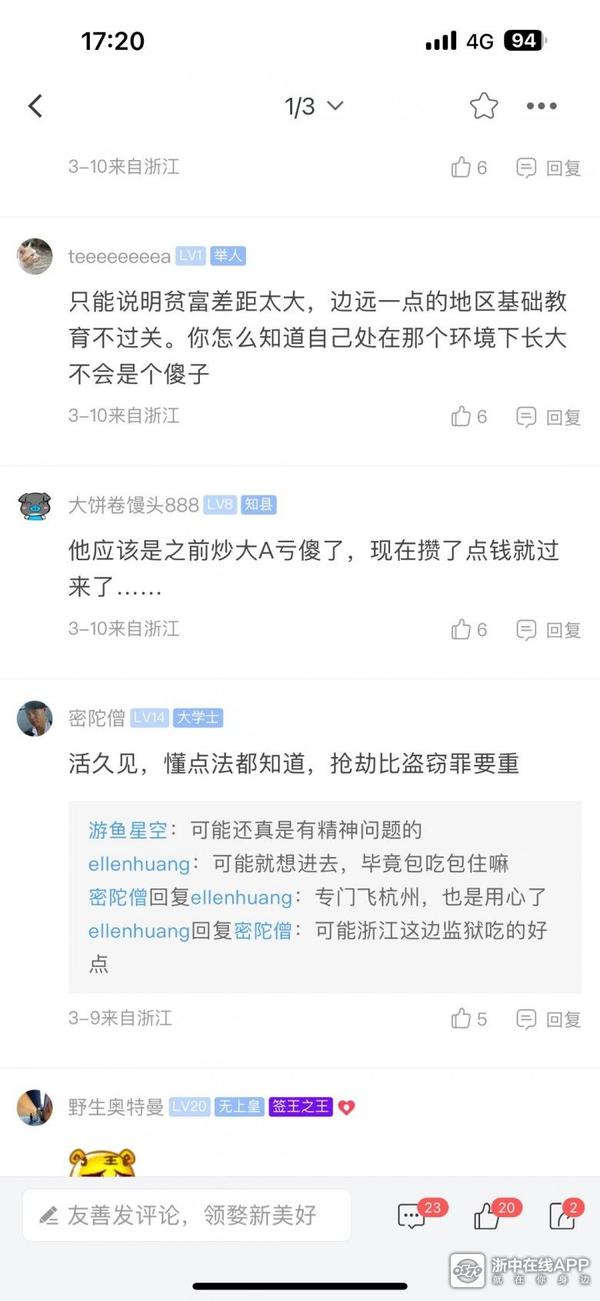The width and height of the screenshot is (600, 1301).
Task: Reply to teeeeeeeea's comment
Action: tap(549, 416)
